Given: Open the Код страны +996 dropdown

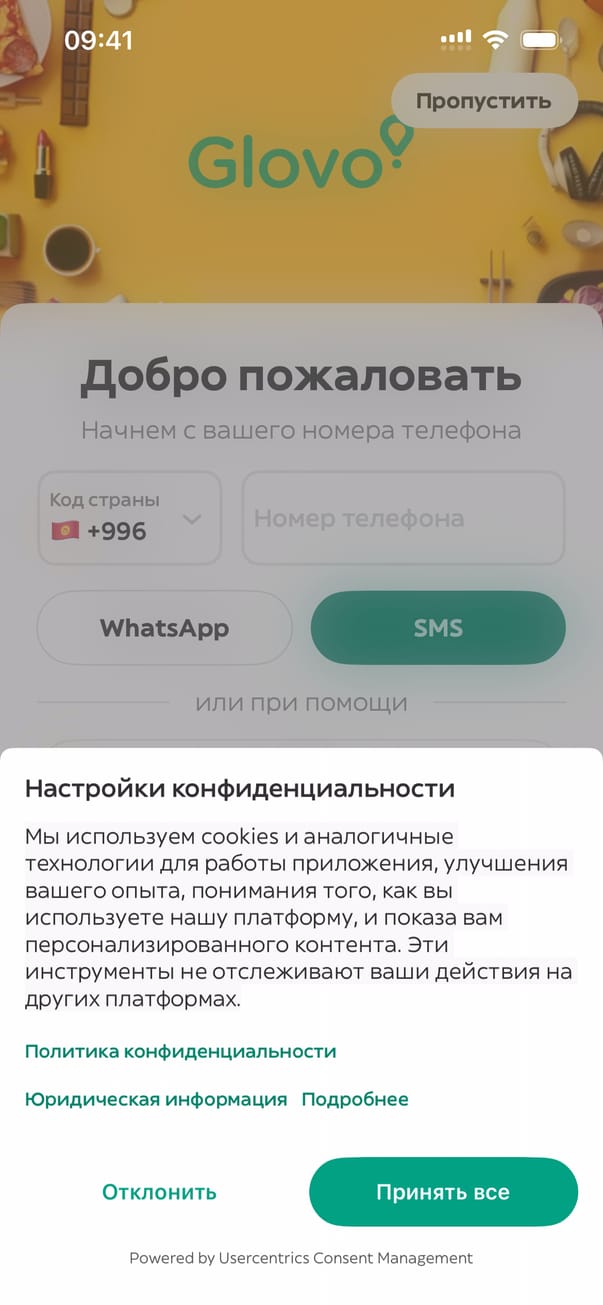Looking at the screenshot, I should [x=129, y=518].
